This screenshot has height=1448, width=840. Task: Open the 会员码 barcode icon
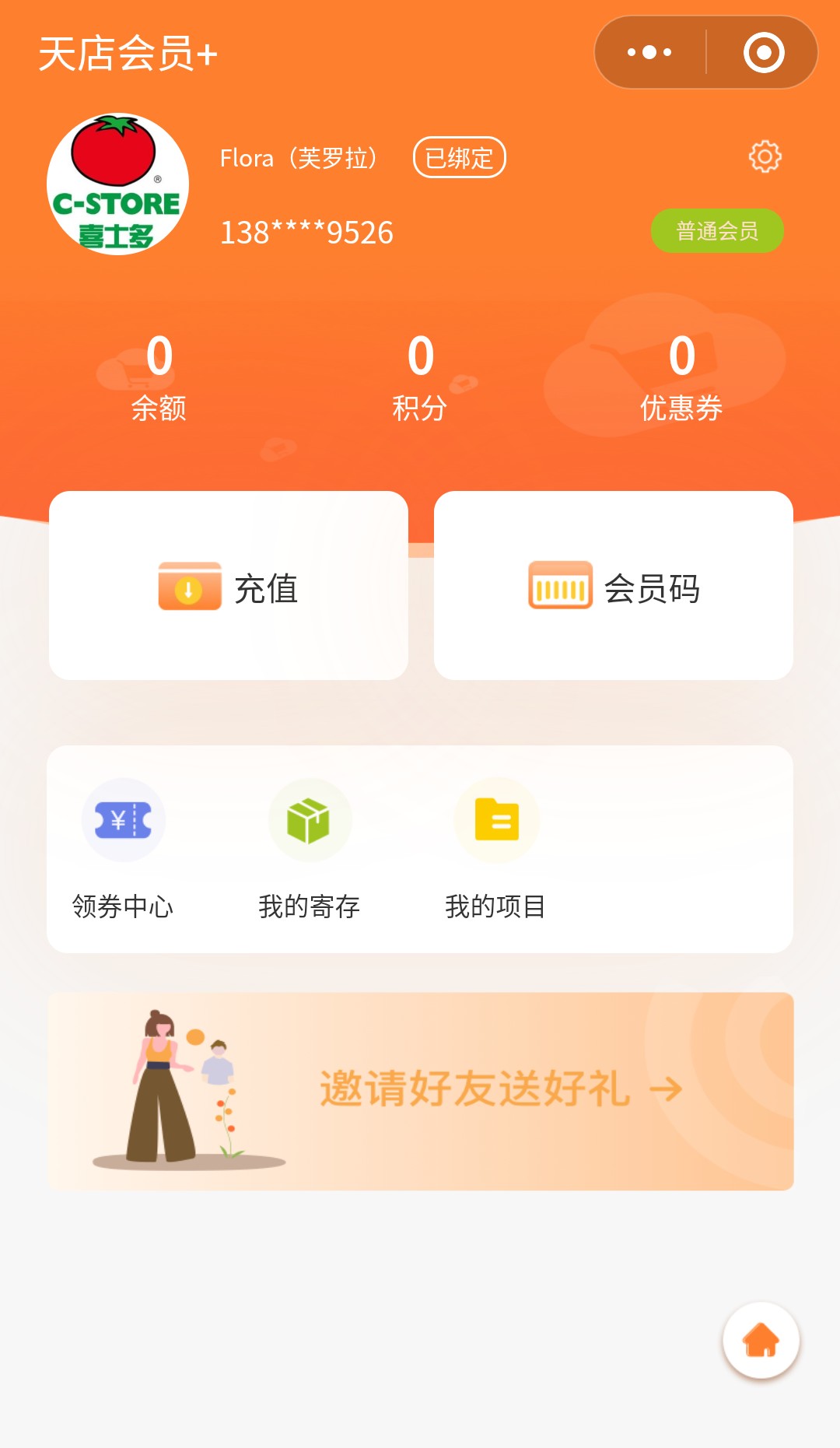(558, 591)
